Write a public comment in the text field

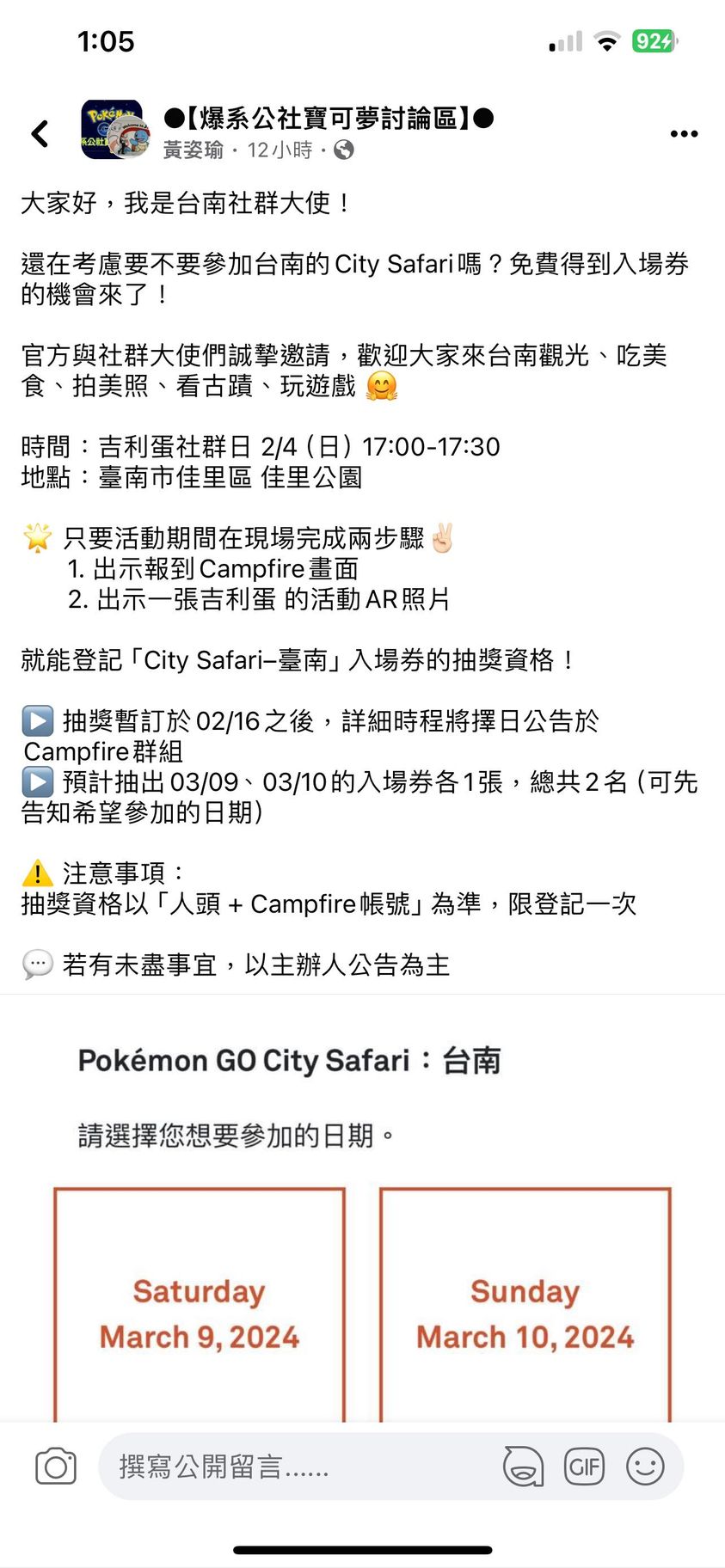pos(292,1467)
